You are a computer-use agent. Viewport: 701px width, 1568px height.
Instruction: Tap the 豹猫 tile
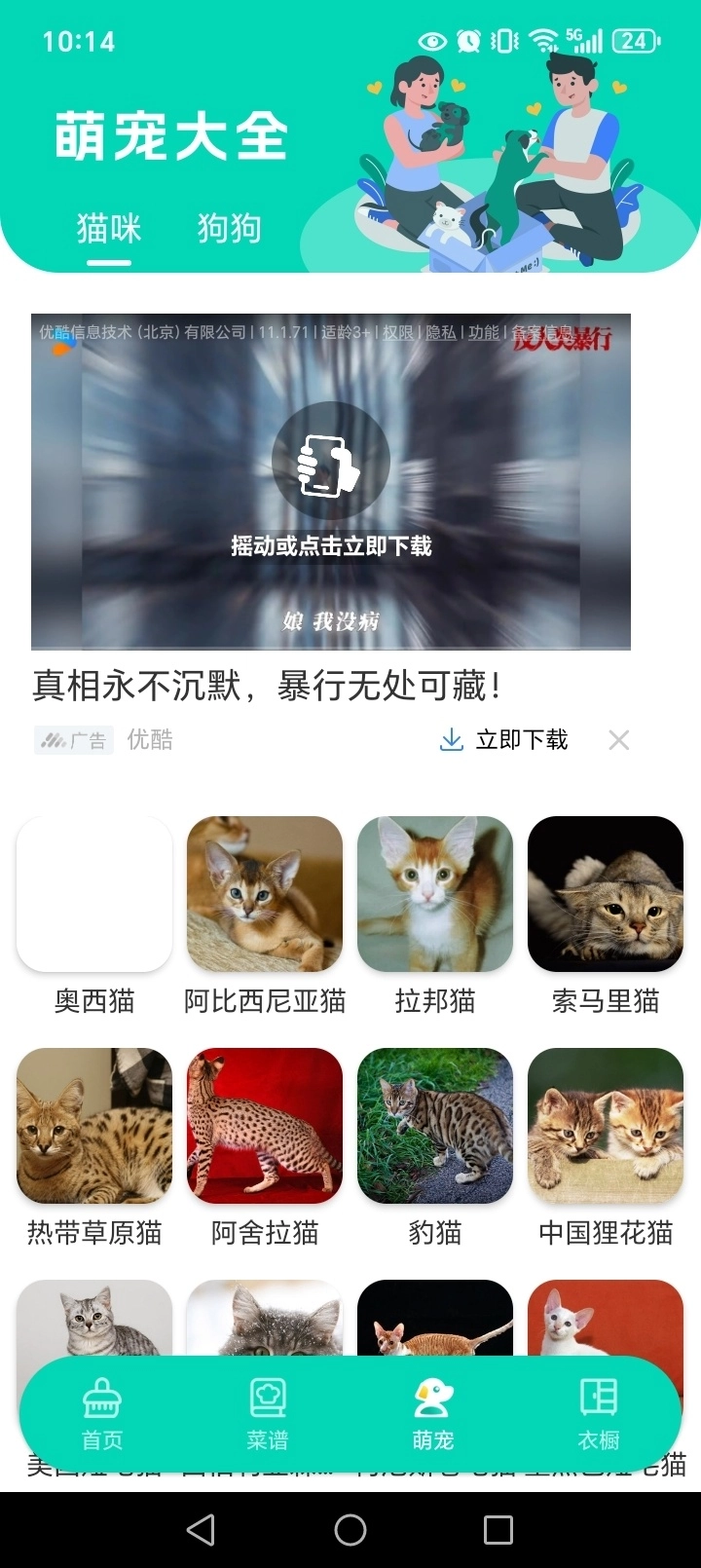(x=435, y=1126)
